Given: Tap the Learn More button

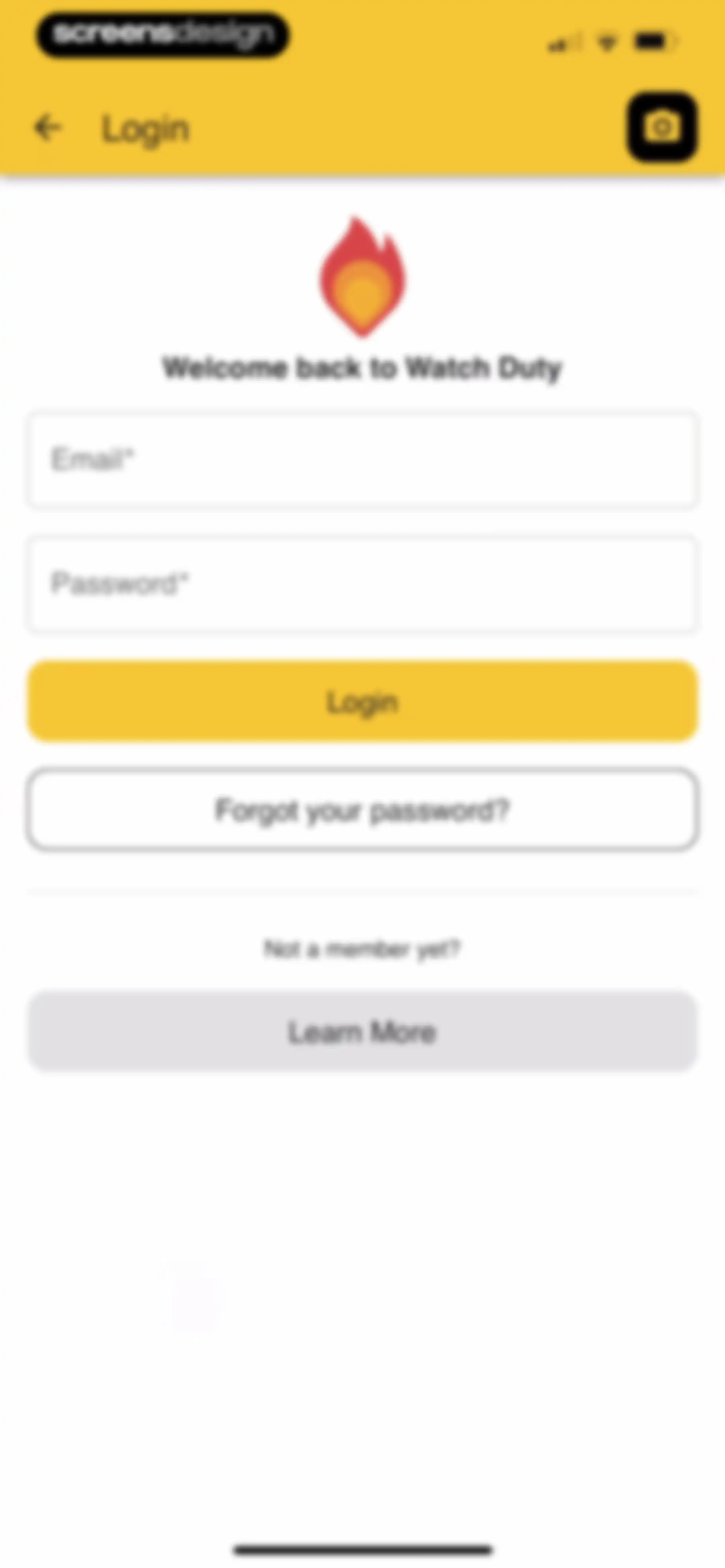Looking at the screenshot, I should point(362,1031).
